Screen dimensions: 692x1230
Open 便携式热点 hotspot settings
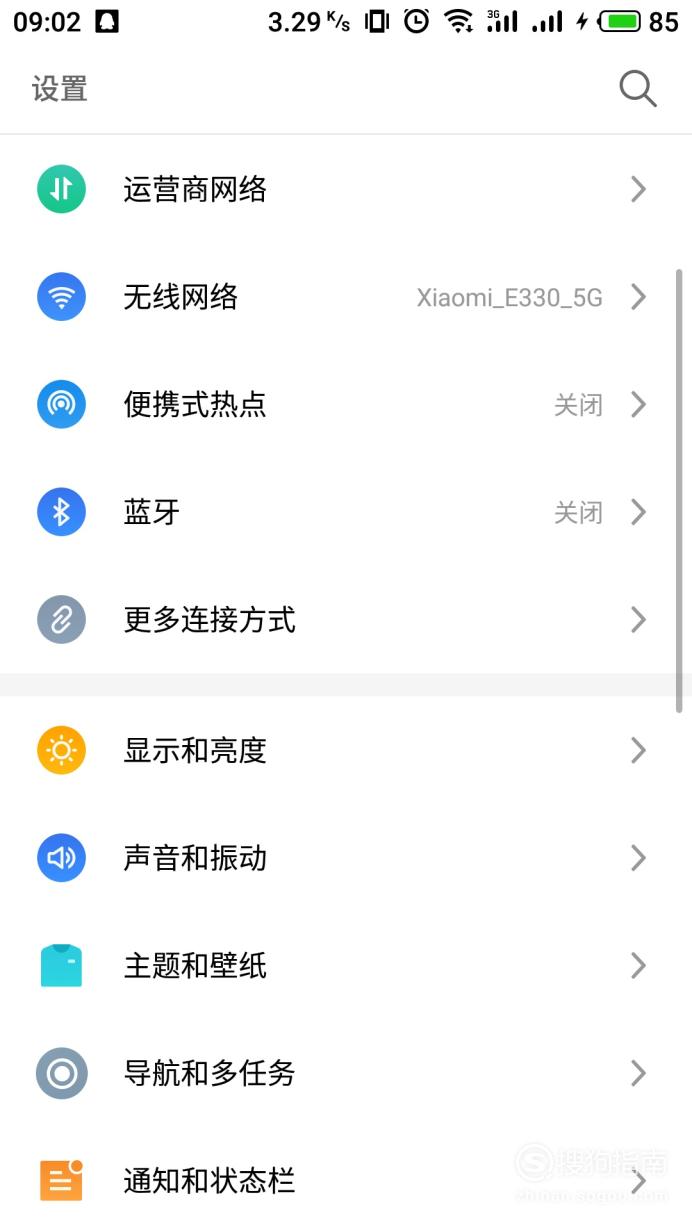tap(346, 405)
